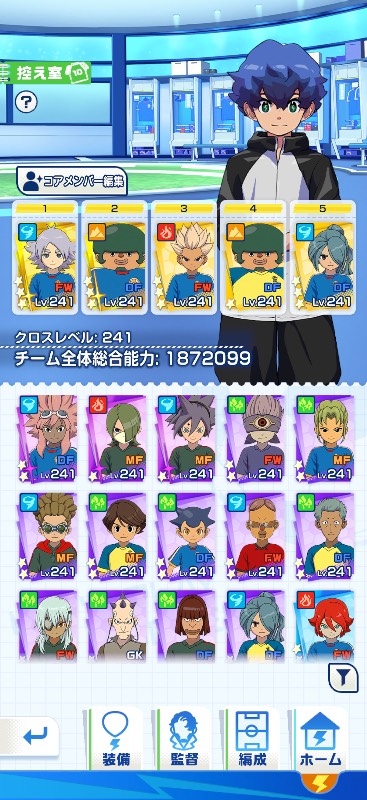Return to ホーム home screen

(321, 738)
